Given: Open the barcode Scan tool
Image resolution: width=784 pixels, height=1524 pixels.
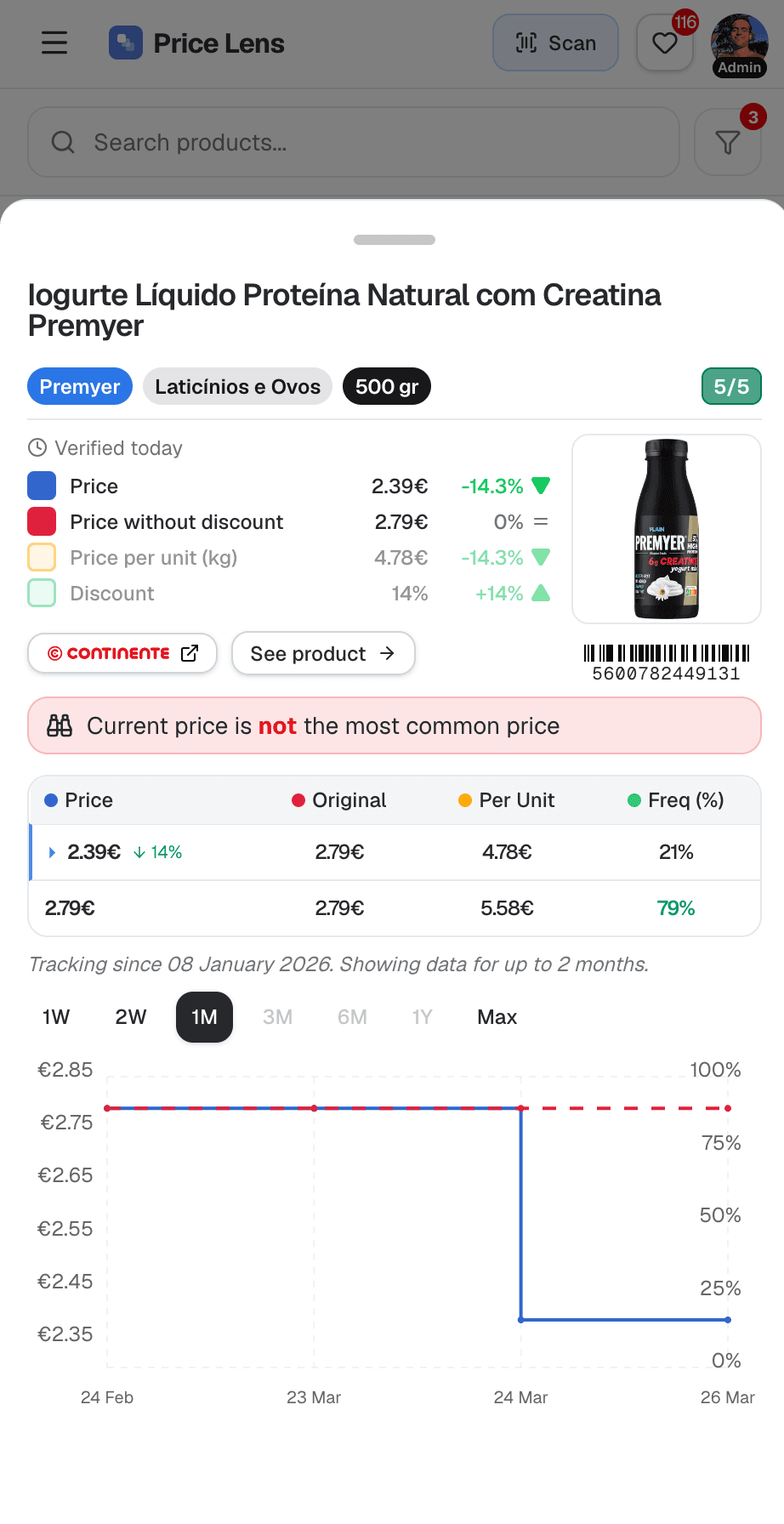Looking at the screenshot, I should tap(555, 43).
